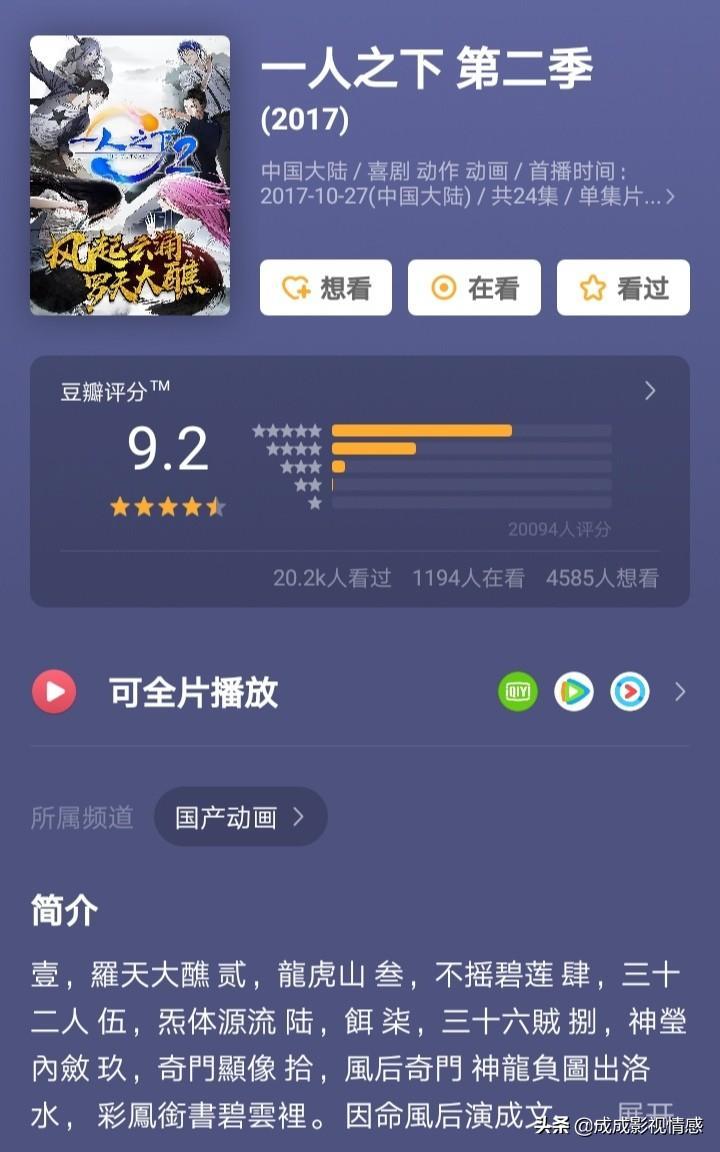Image resolution: width=720 pixels, height=1152 pixels.
Task: Show all playback sources via chevron
Action: pyautogui.click(x=680, y=692)
